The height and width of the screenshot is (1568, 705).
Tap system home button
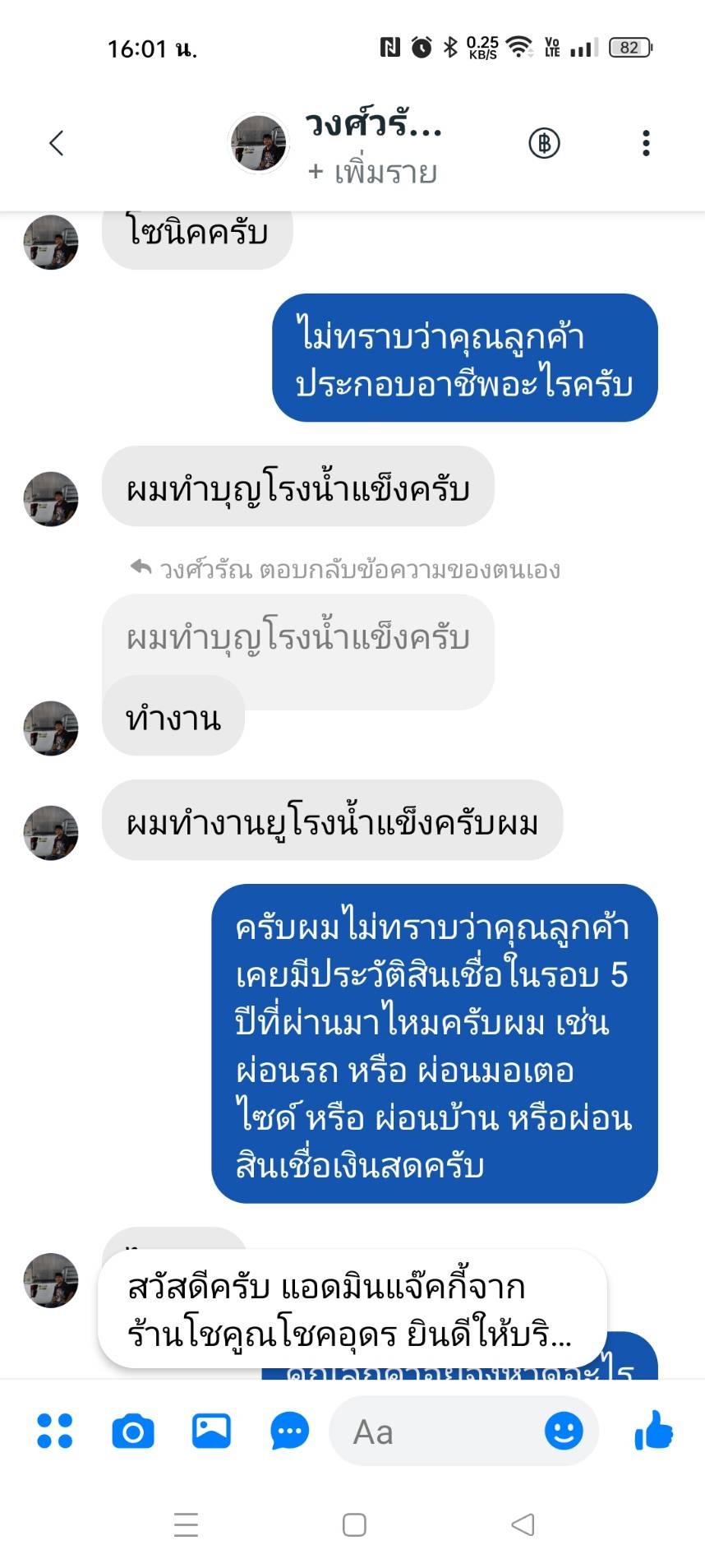tap(354, 1525)
